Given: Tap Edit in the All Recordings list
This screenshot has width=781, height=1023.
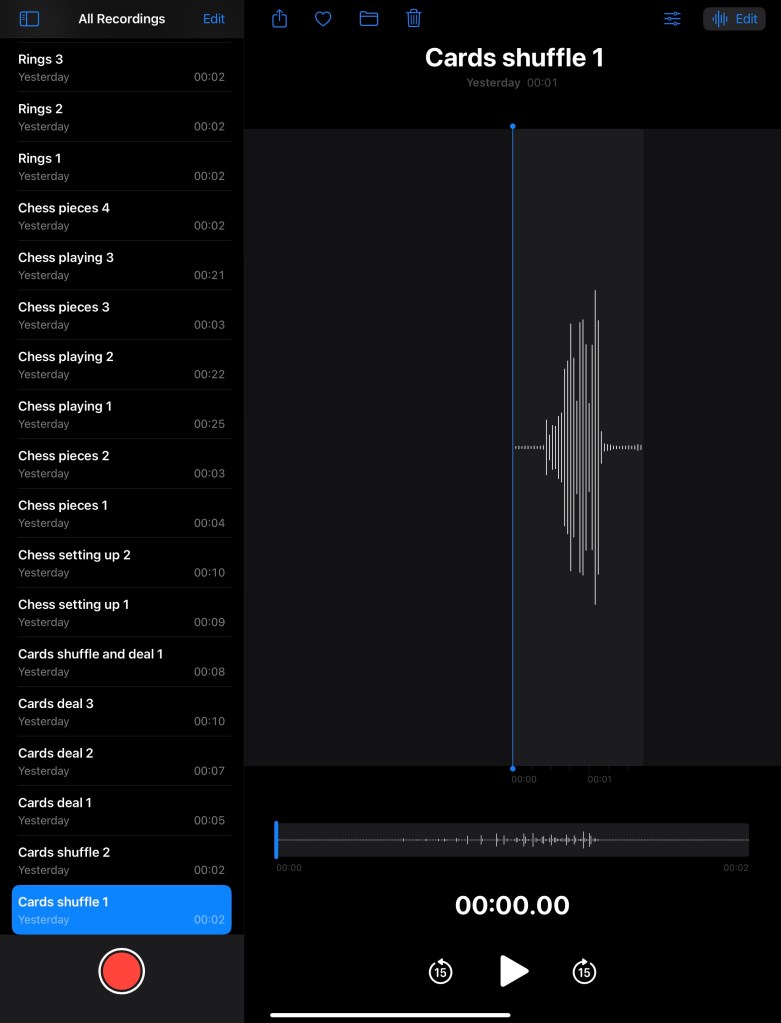Looking at the screenshot, I should [214, 19].
